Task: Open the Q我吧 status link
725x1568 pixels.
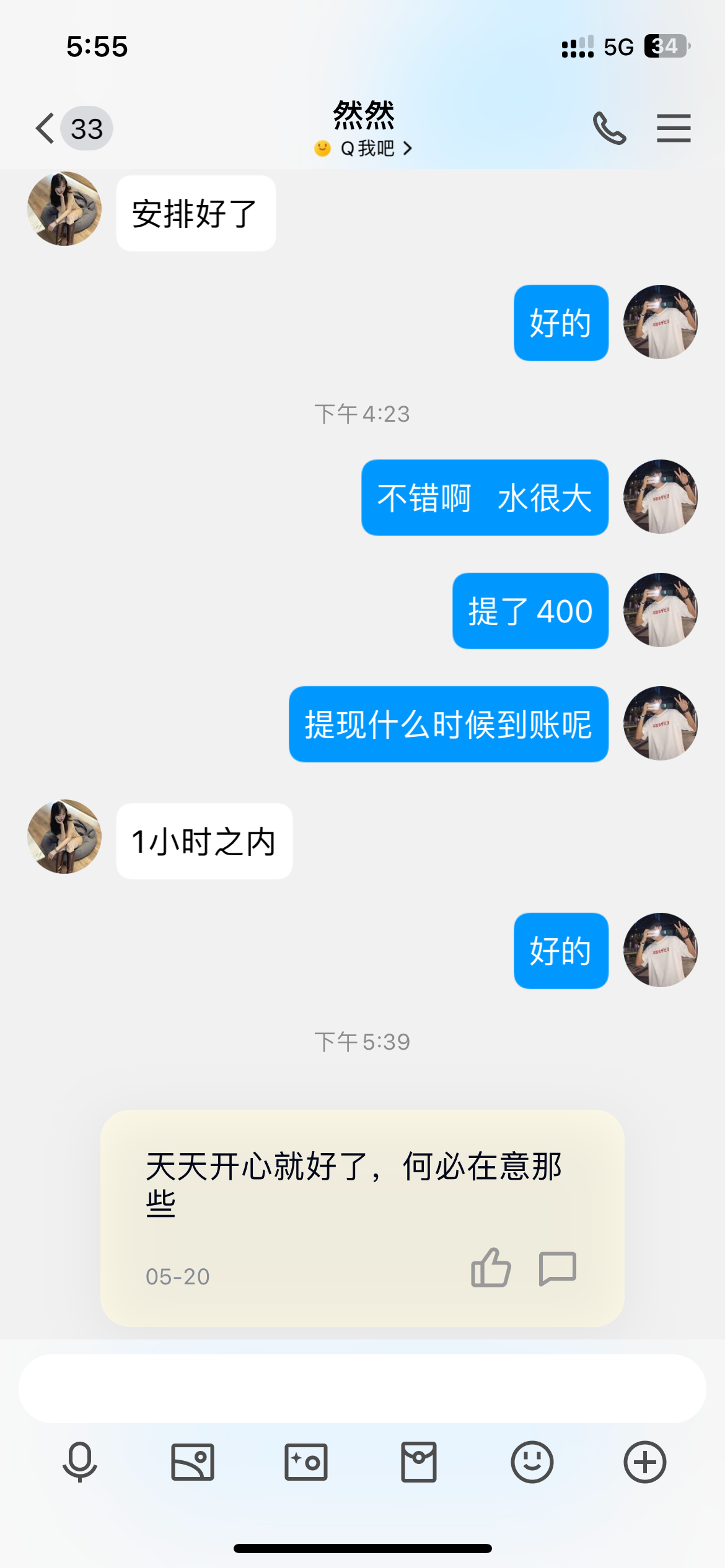Action: tap(364, 149)
